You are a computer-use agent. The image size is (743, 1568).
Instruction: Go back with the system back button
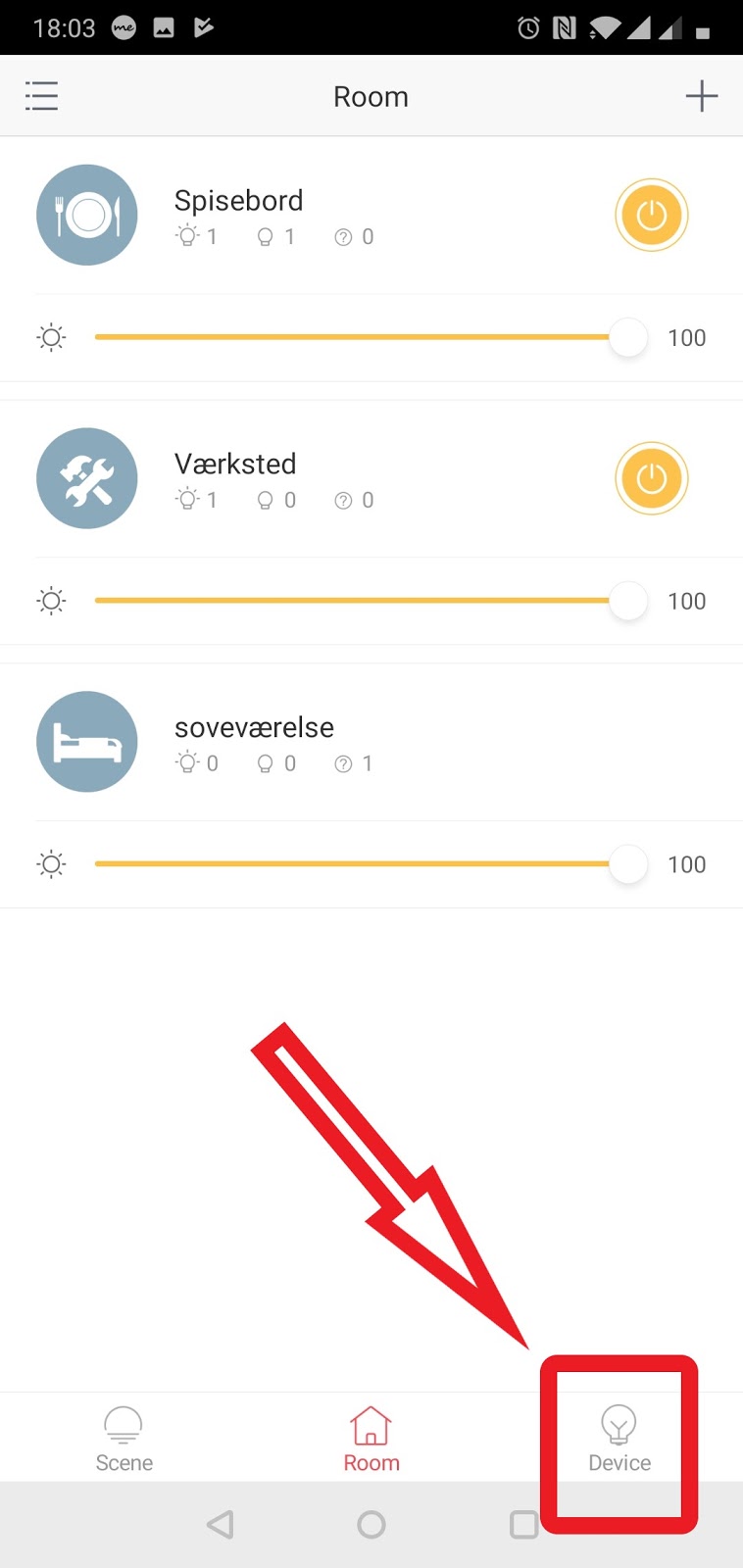point(221,1525)
